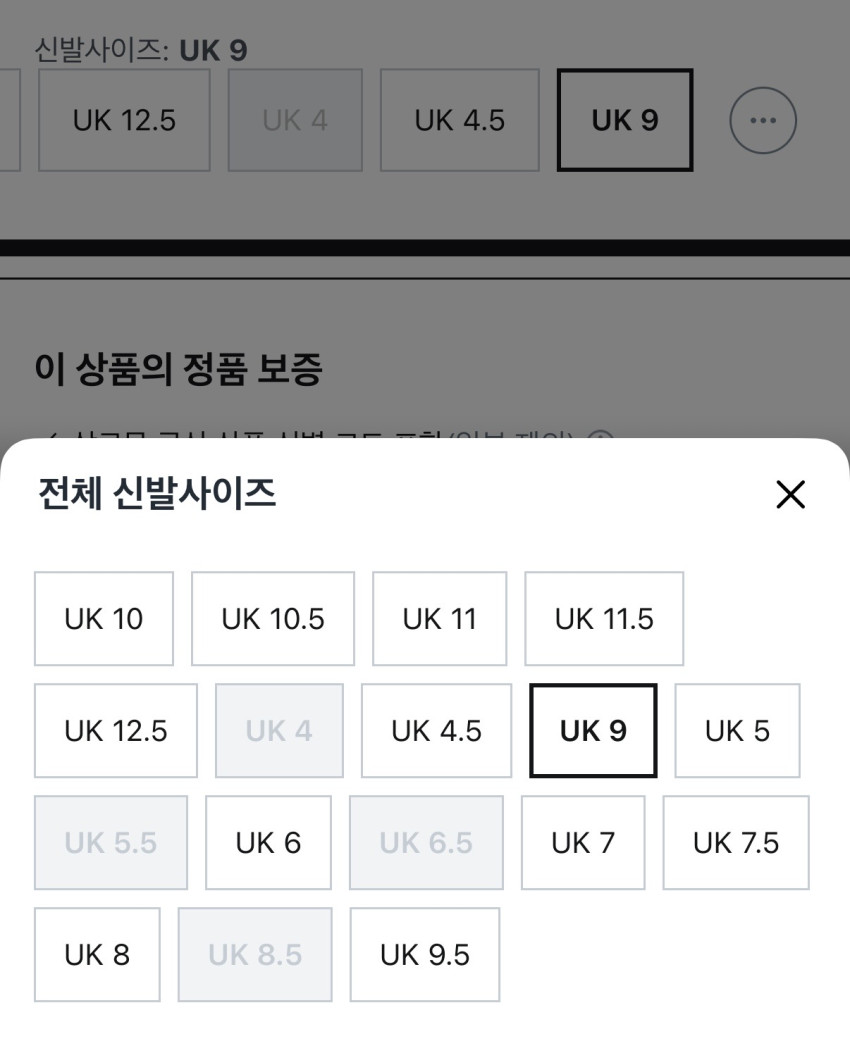Close the full shoe size sheet
This screenshot has height=1060, width=850.
[790, 494]
